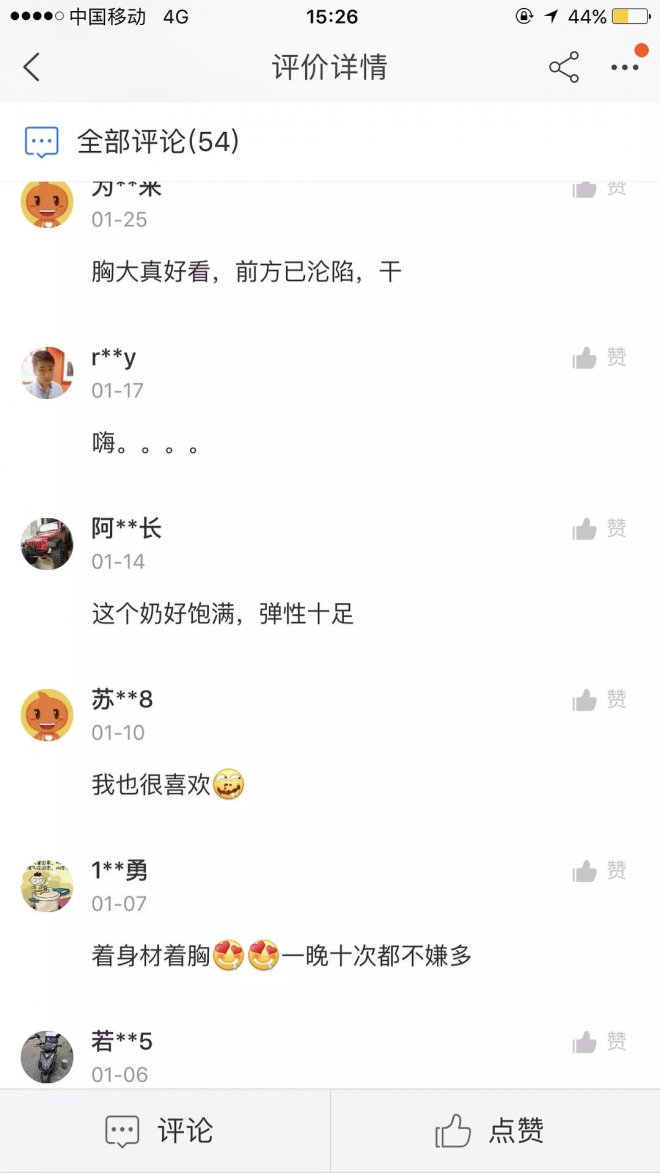View 1**勇's profile avatar
The image size is (660, 1173).
pos(47,886)
